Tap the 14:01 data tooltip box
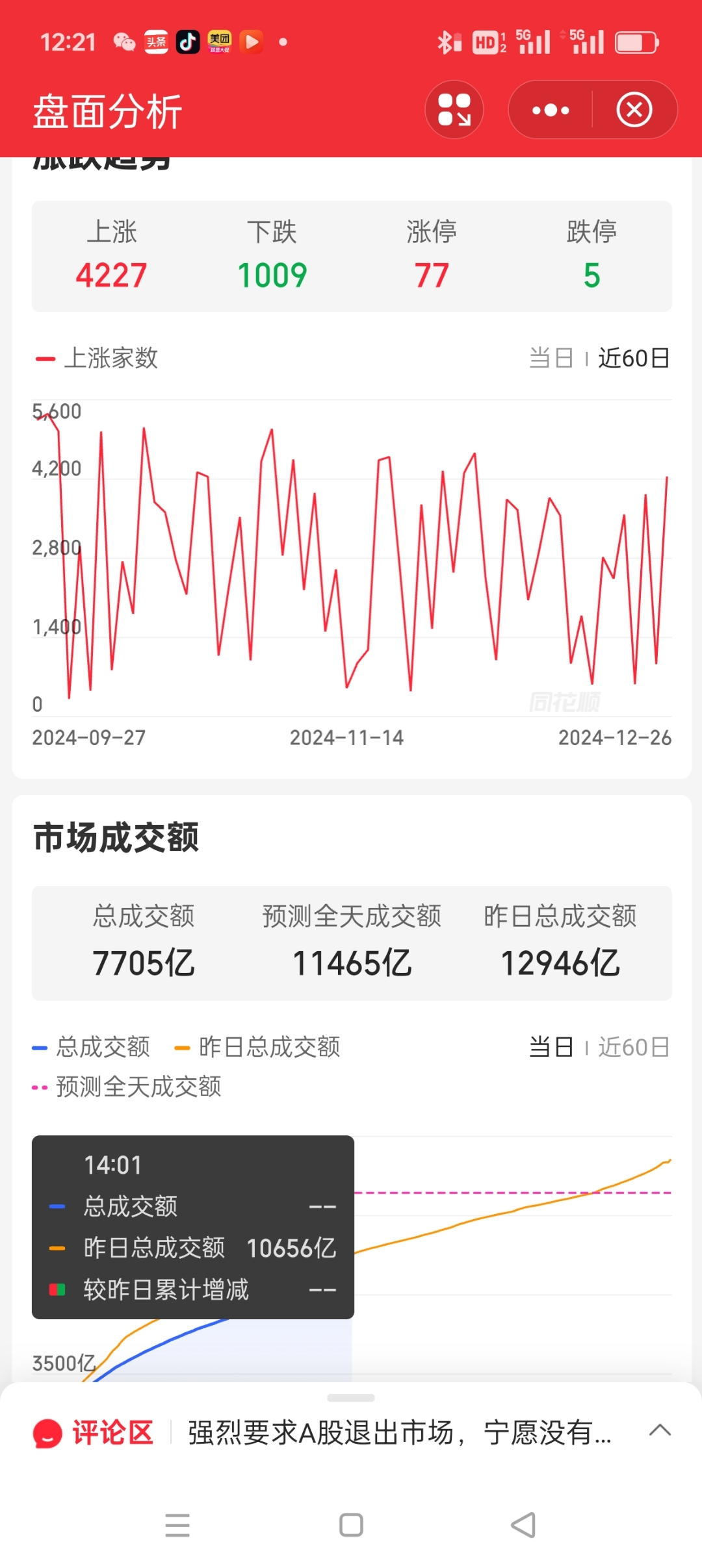 point(193,1226)
